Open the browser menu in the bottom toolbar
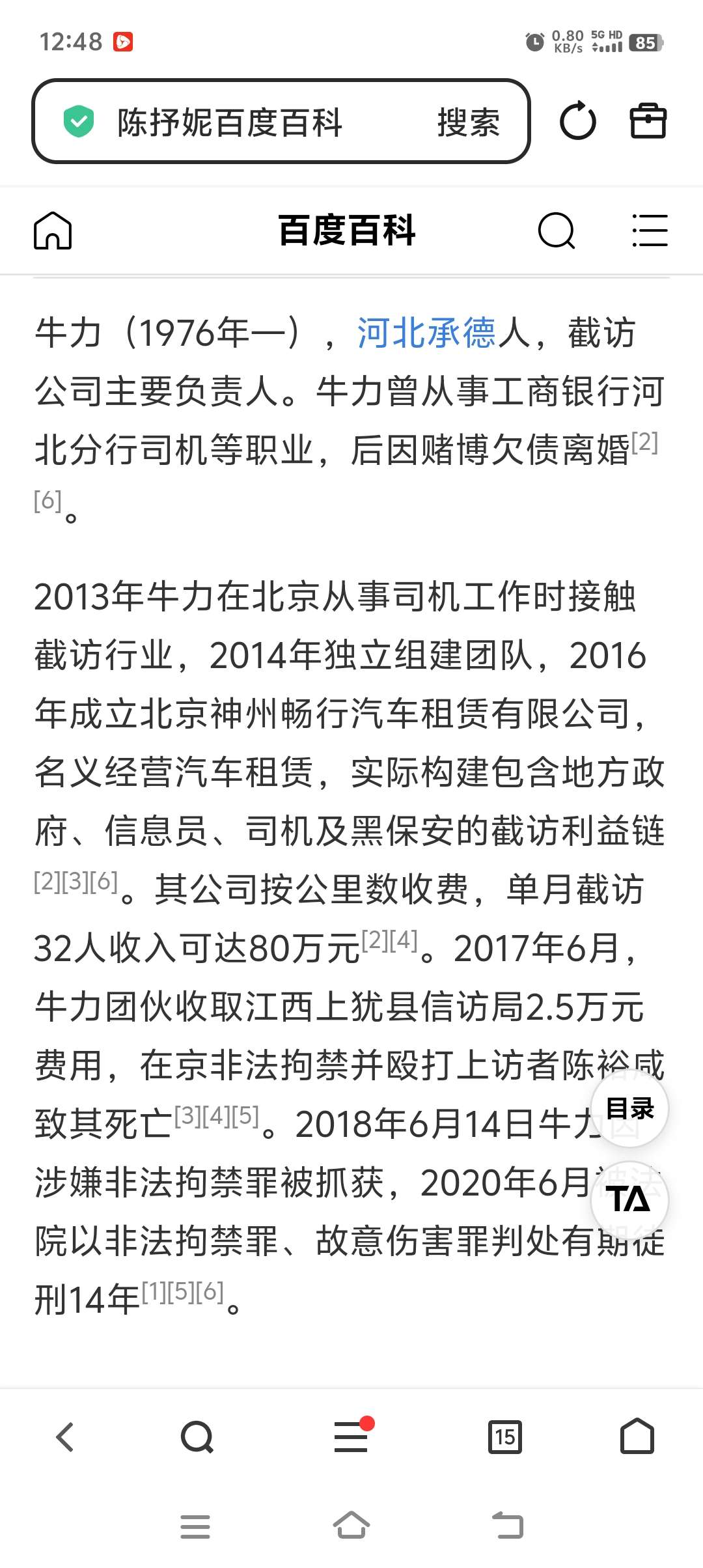This screenshot has height=1568, width=703. point(351,1436)
